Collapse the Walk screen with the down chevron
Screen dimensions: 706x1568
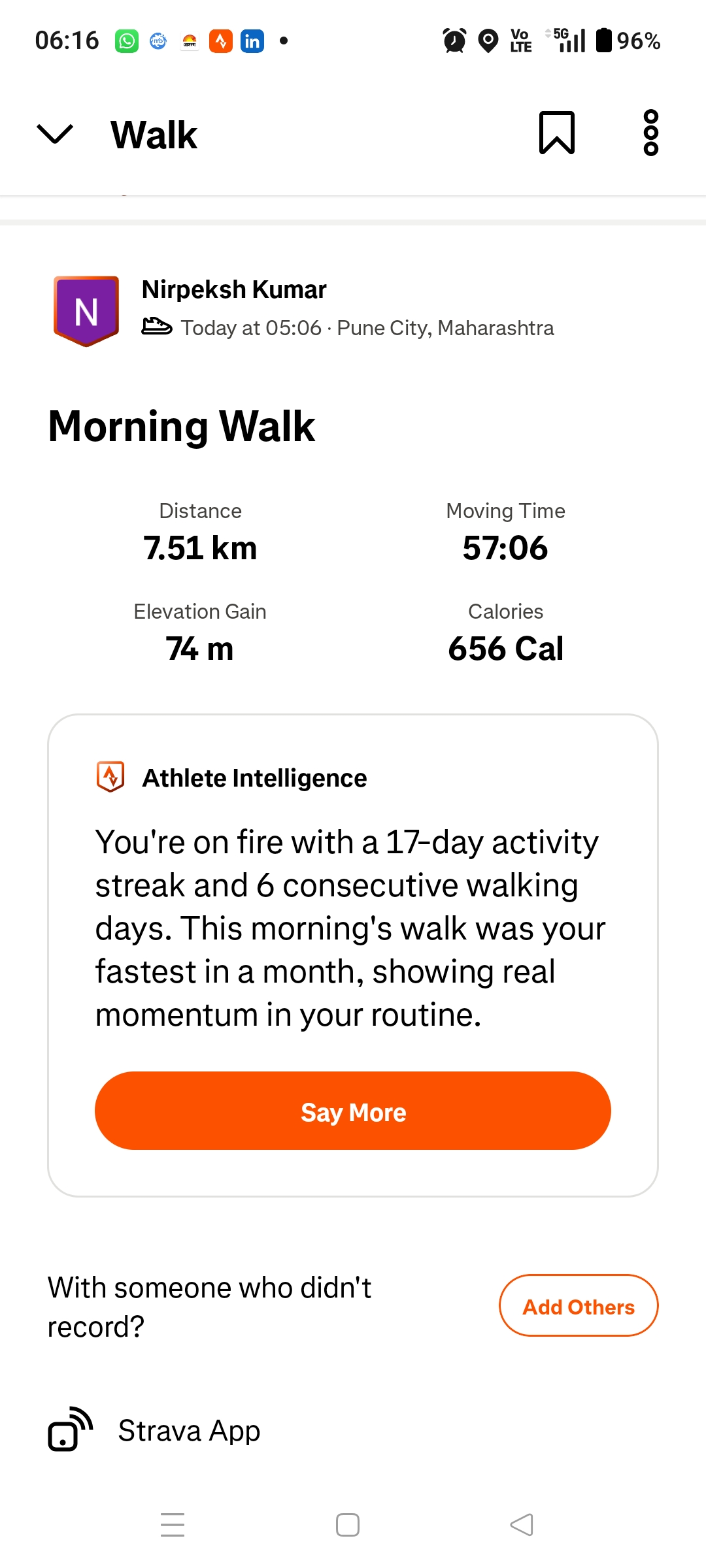[x=55, y=134]
